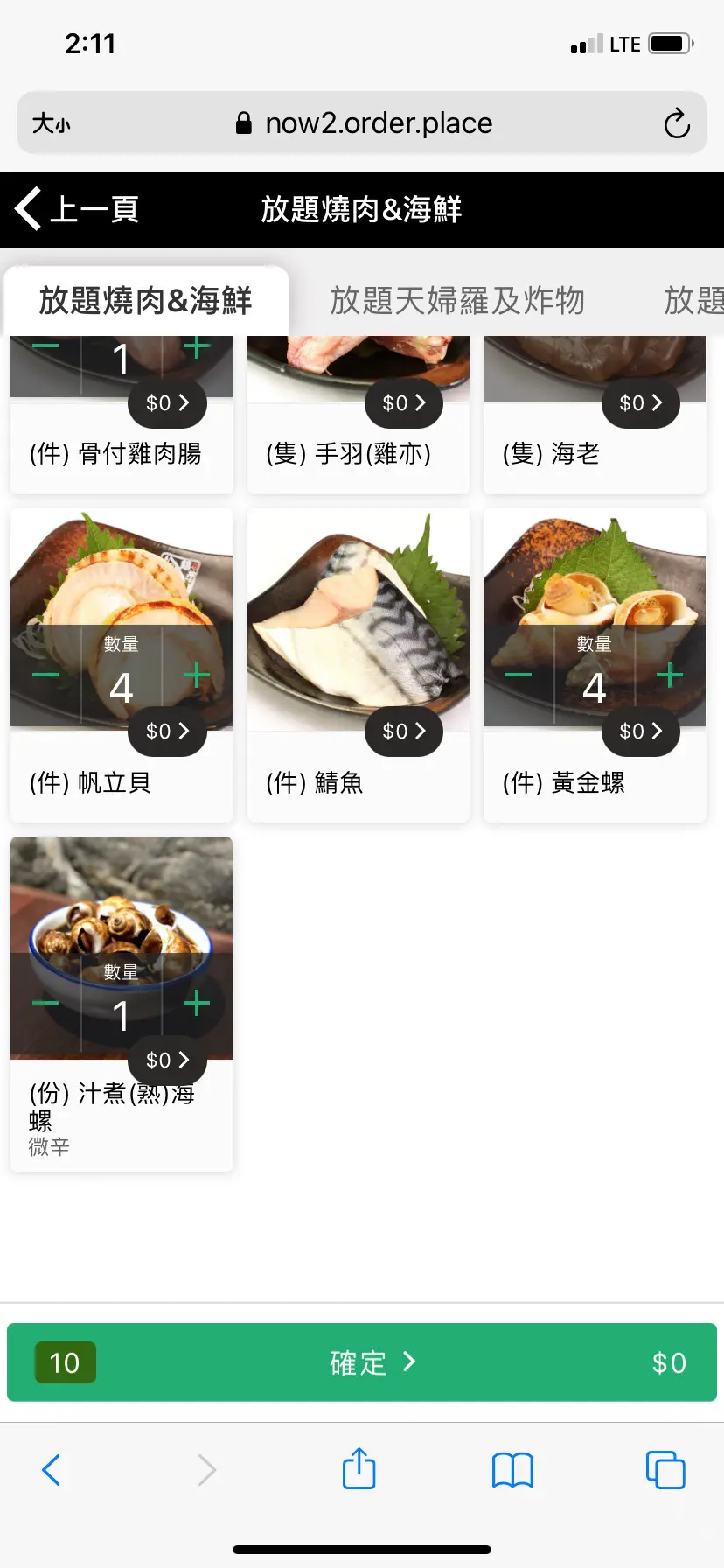Reload the page in Safari
The image size is (724, 1568).
tap(676, 123)
